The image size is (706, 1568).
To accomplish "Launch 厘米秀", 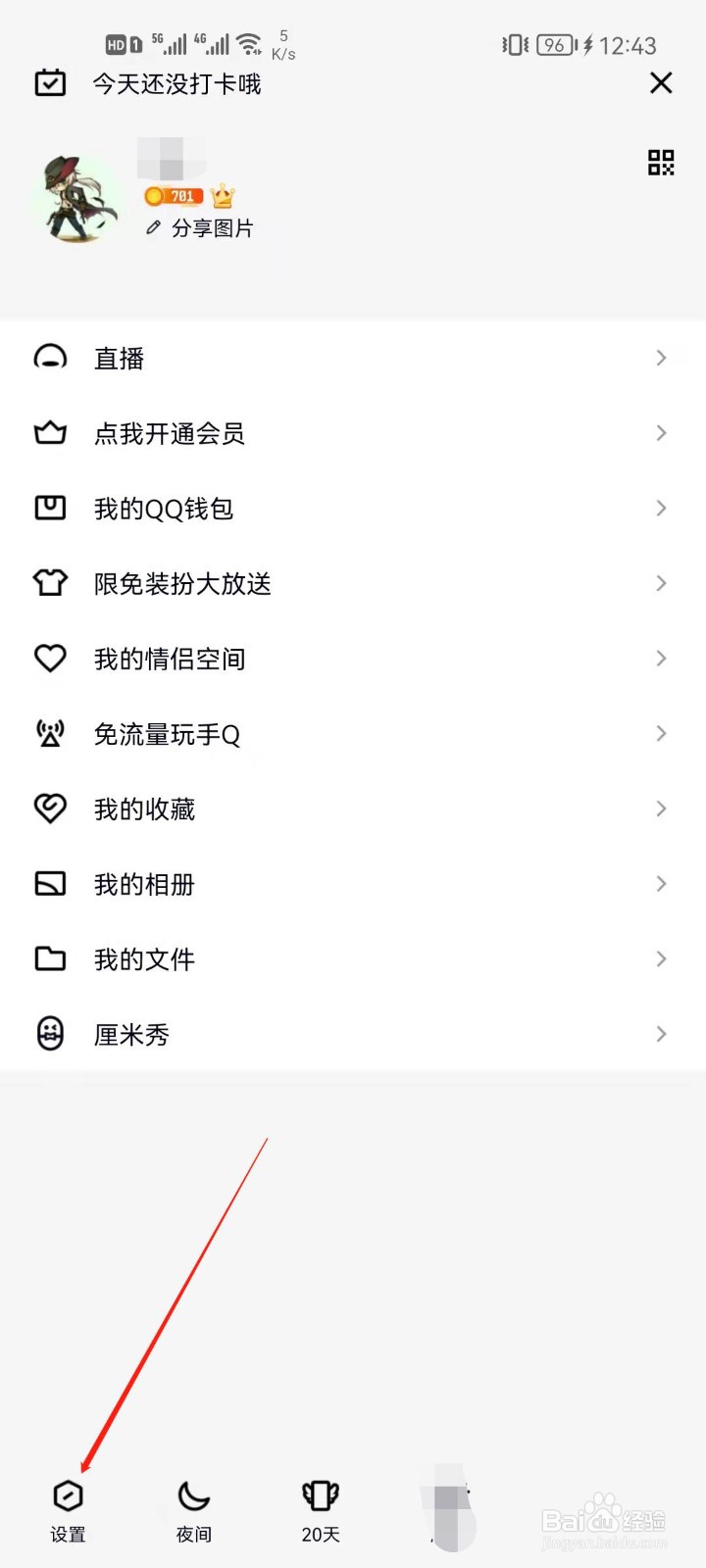I will (353, 1034).
